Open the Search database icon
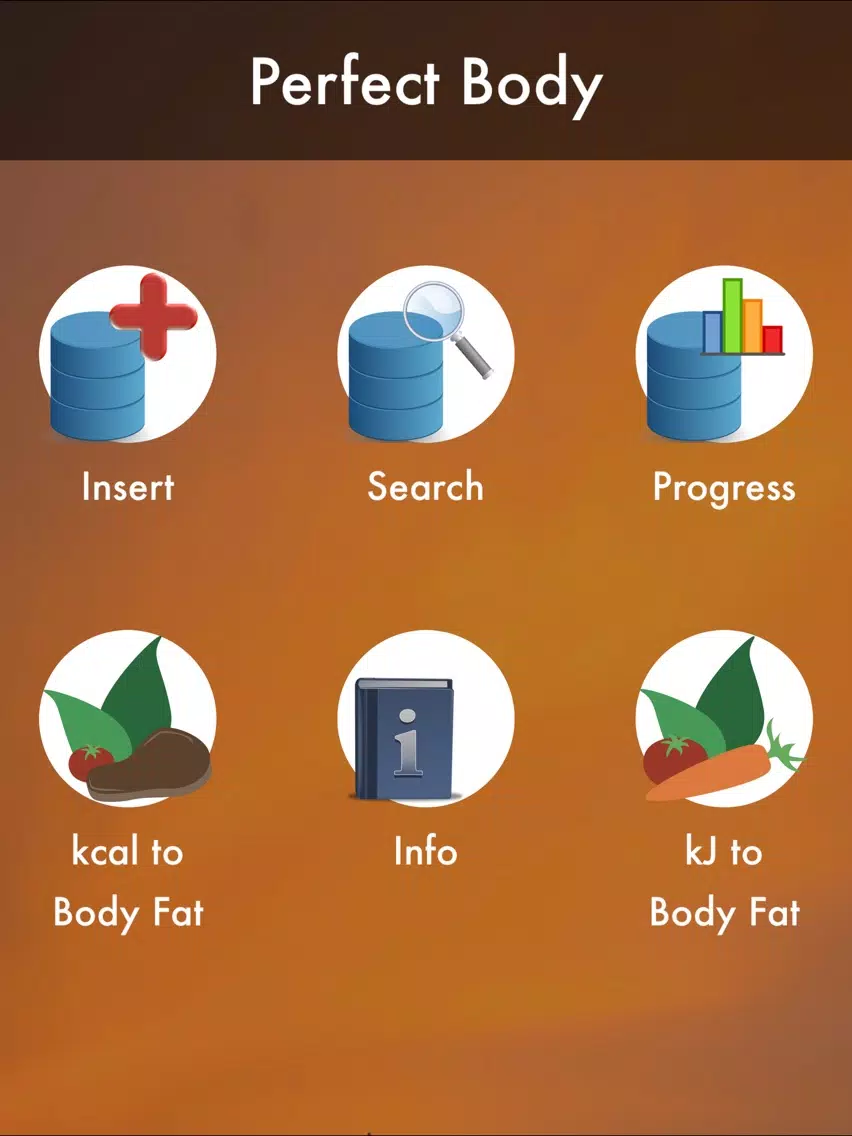The image size is (852, 1136). tap(426, 354)
